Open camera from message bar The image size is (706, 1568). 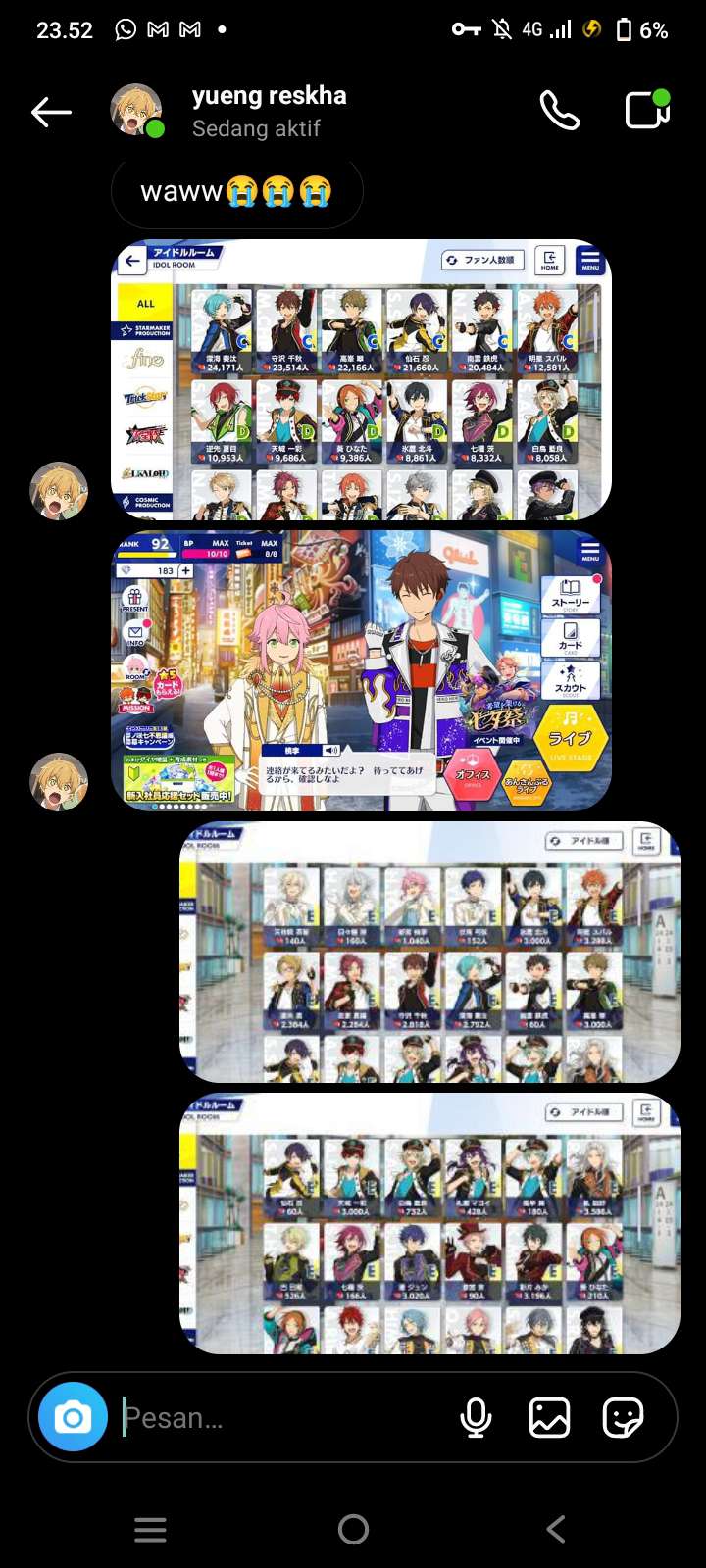[x=73, y=1417]
